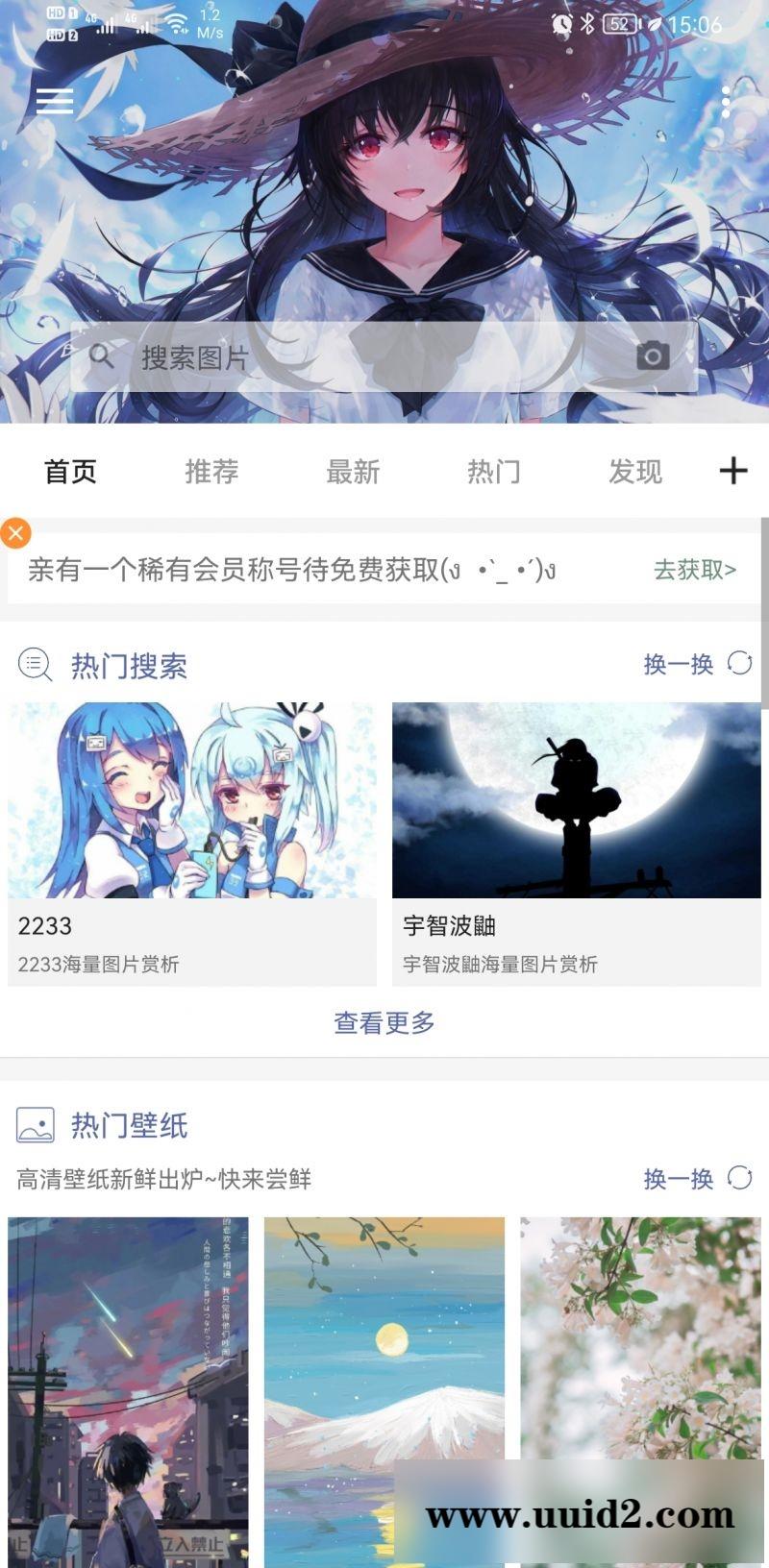Open the hamburger navigation menu
The width and height of the screenshot is (769, 1568).
(x=55, y=101)
